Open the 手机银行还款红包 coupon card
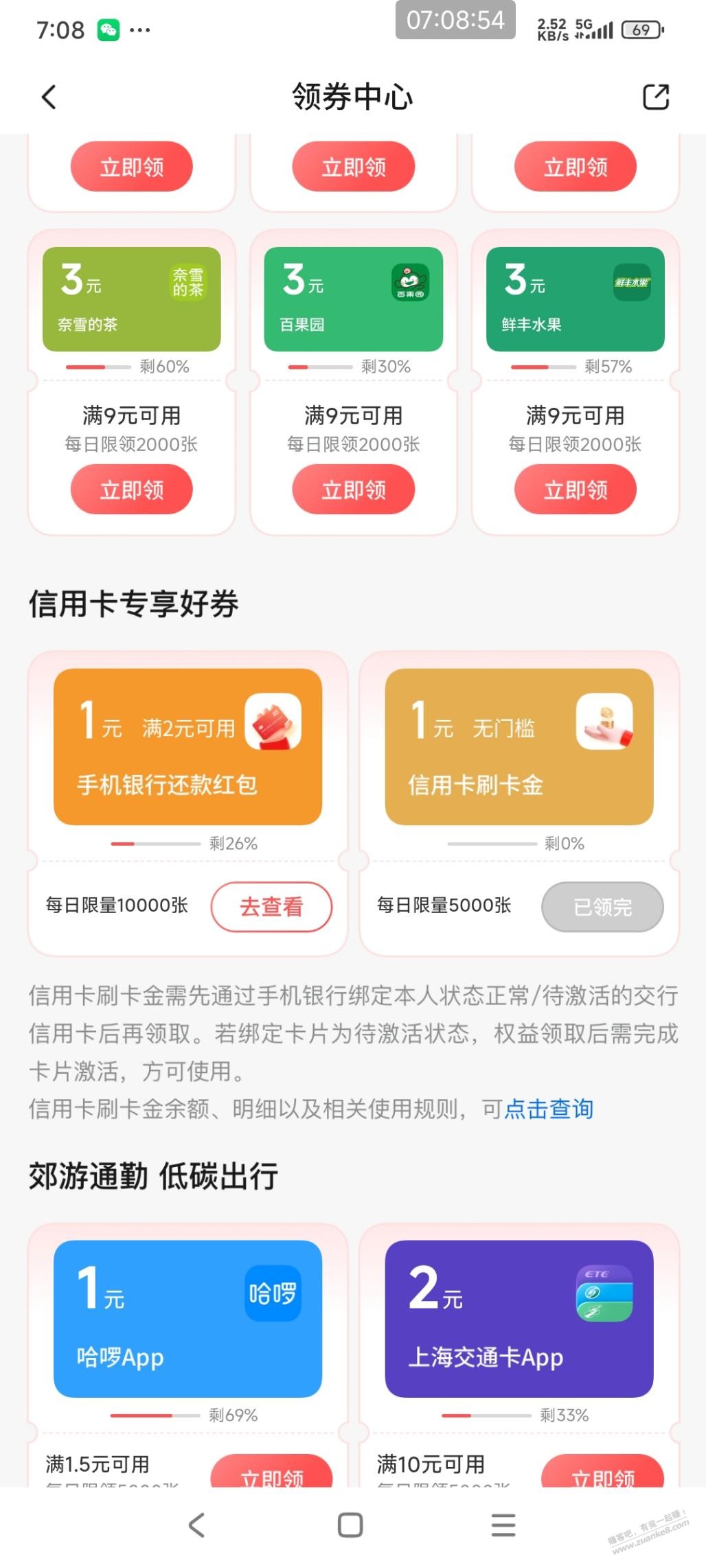 (x=187, y=747)
